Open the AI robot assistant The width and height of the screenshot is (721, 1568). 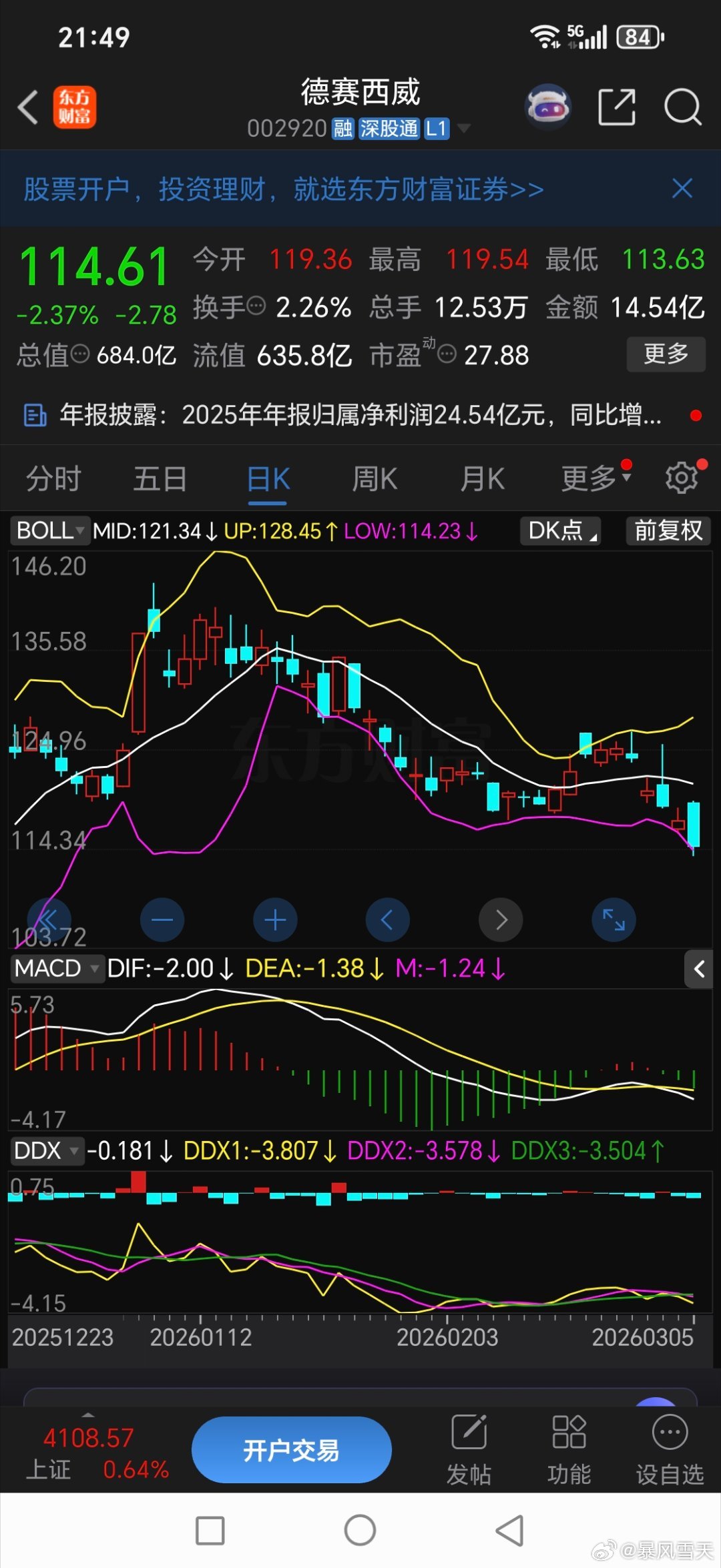[x=548, y=107]
